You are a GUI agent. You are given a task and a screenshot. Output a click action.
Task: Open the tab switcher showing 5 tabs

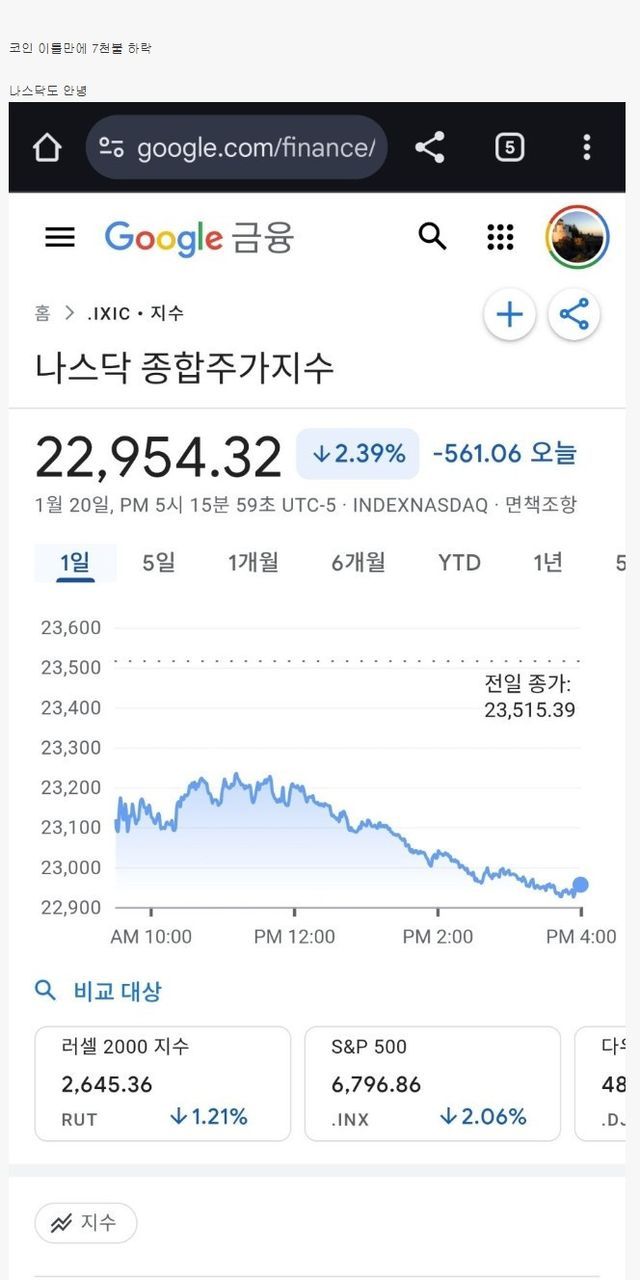click(x=509, y=148)
